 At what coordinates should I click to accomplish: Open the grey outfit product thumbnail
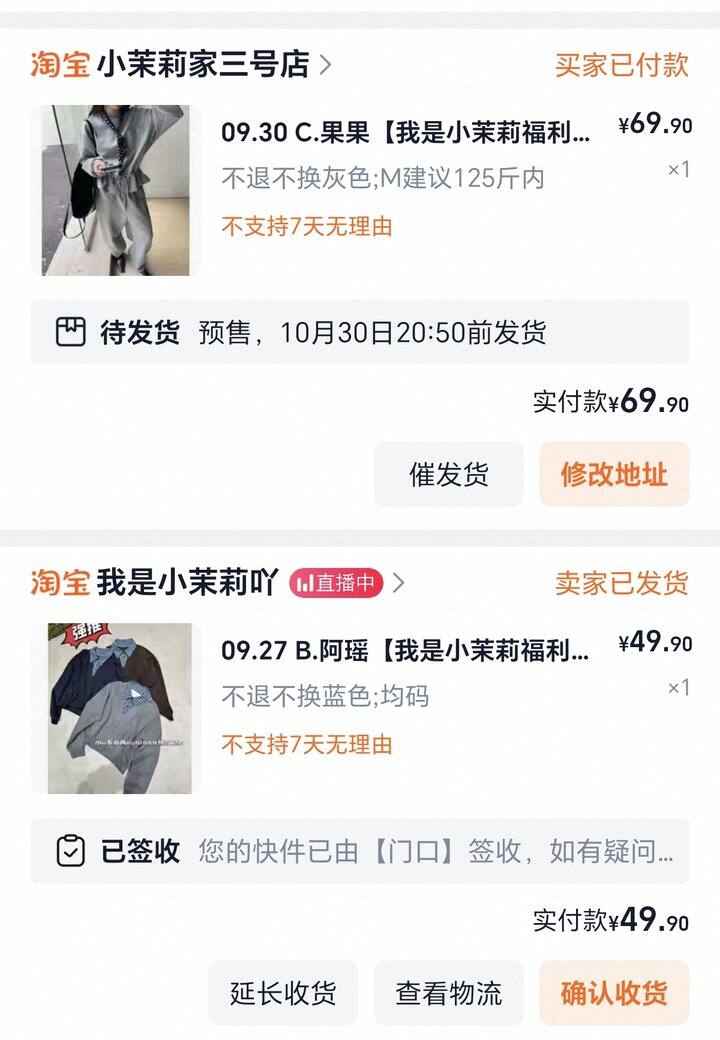click(x=115, y=190)
